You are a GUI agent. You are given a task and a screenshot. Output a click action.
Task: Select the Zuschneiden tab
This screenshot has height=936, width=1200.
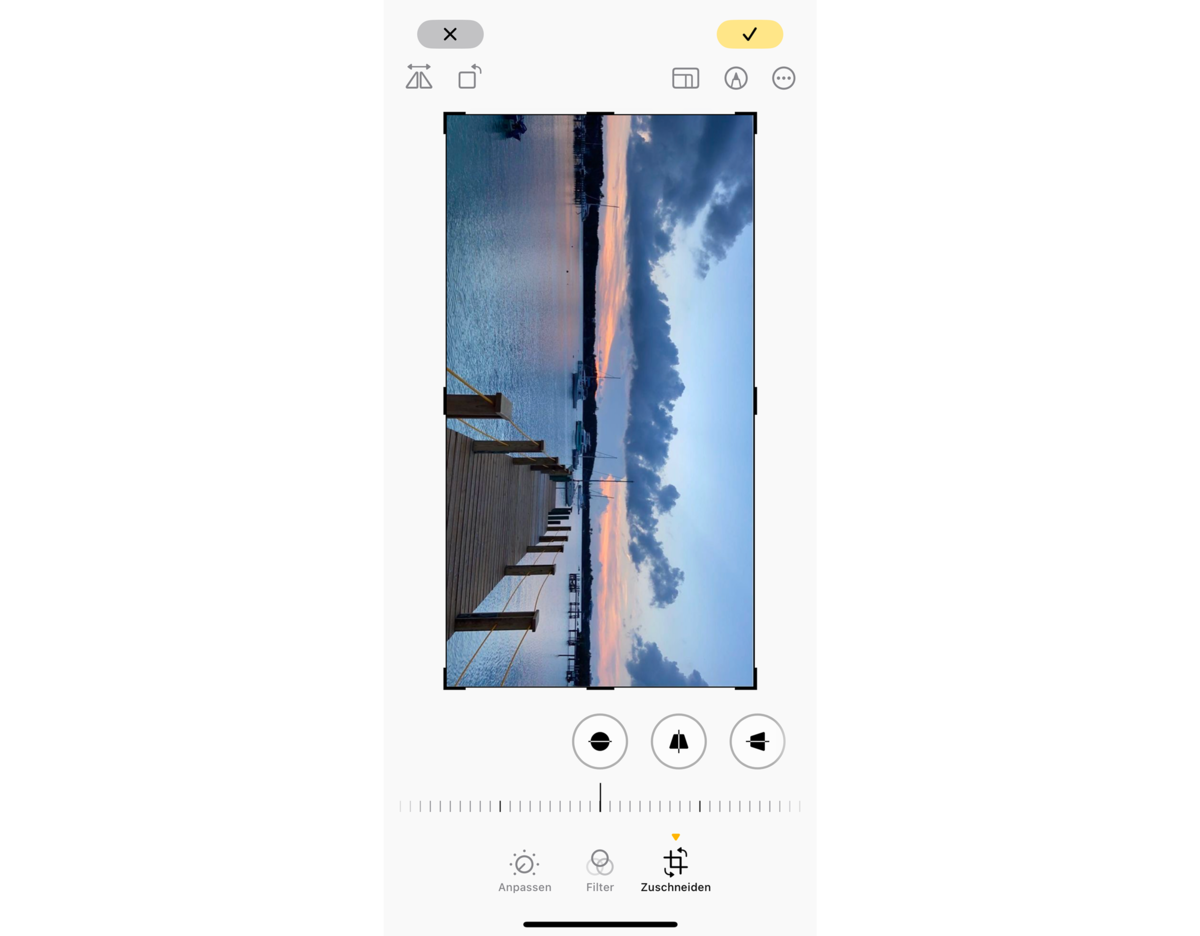point(676,871)
